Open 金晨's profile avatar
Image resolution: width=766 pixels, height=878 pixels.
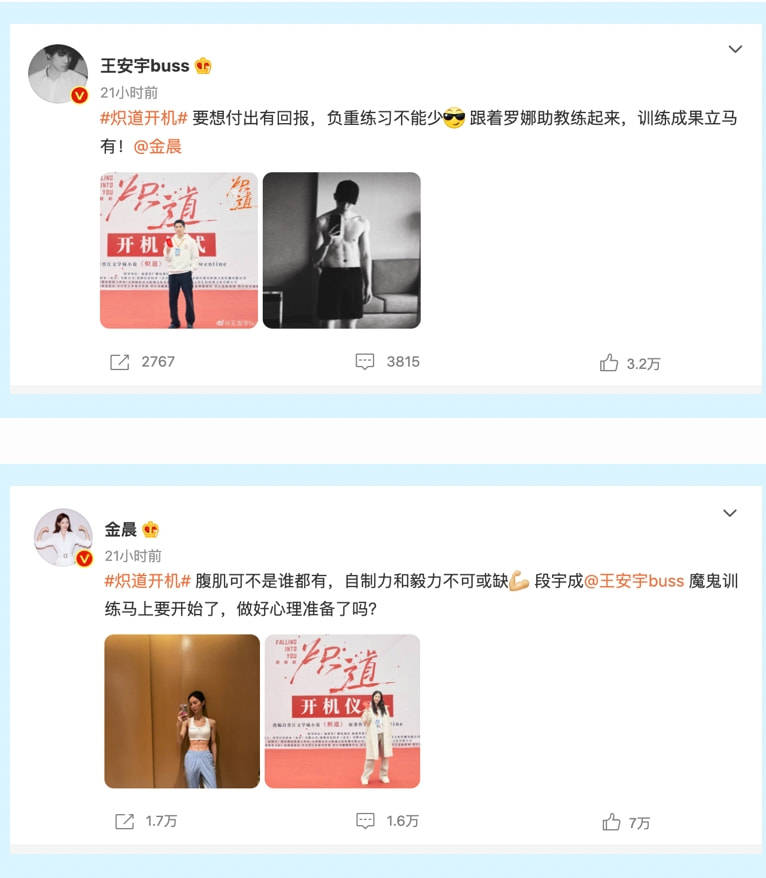pos(63,537)
